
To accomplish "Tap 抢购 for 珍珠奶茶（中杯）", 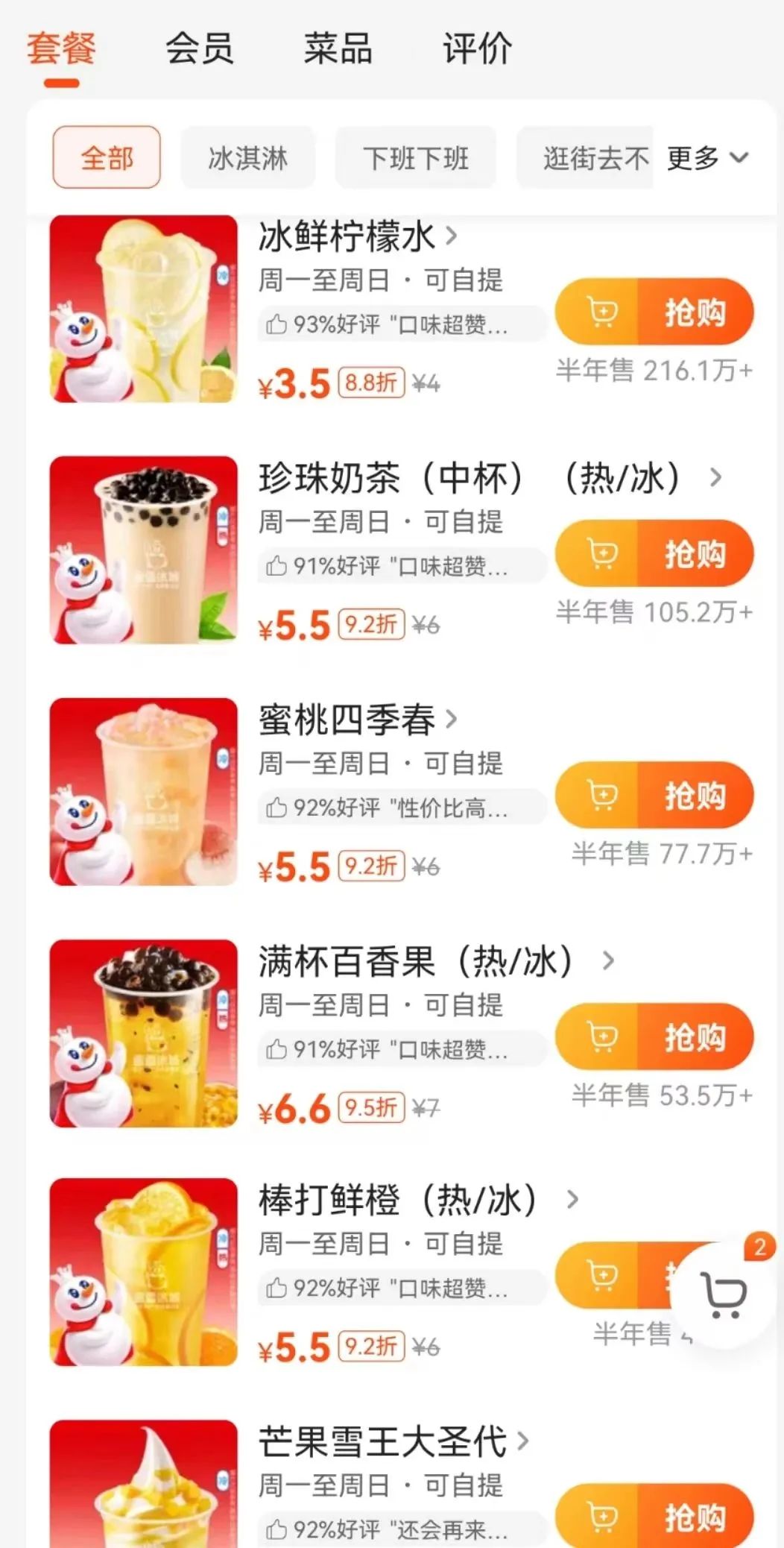I will (x=696, y=554).
